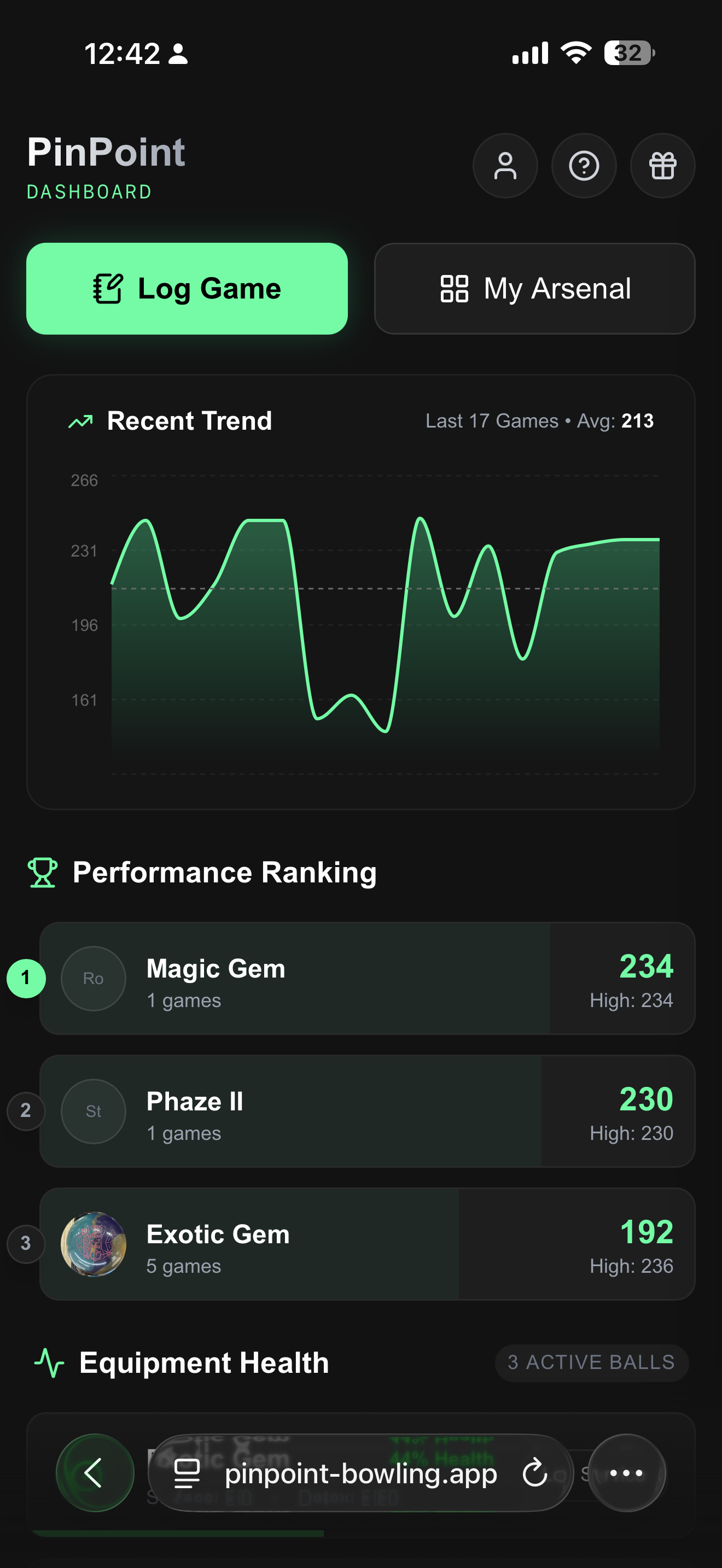This screenshot has height=1568, width=722.
Task: Open the Exotic Gem ranking card
Action: tap(367, 1244)
